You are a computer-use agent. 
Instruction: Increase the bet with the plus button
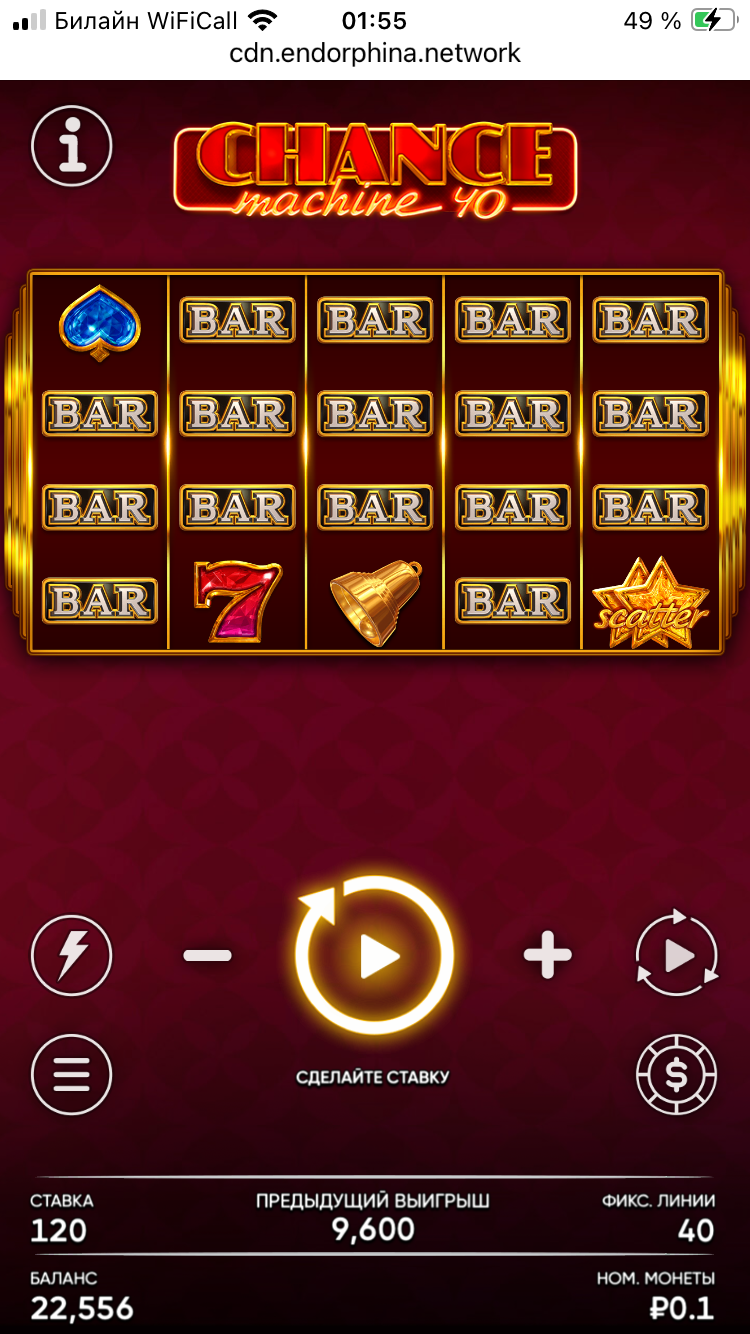[548, 956]
